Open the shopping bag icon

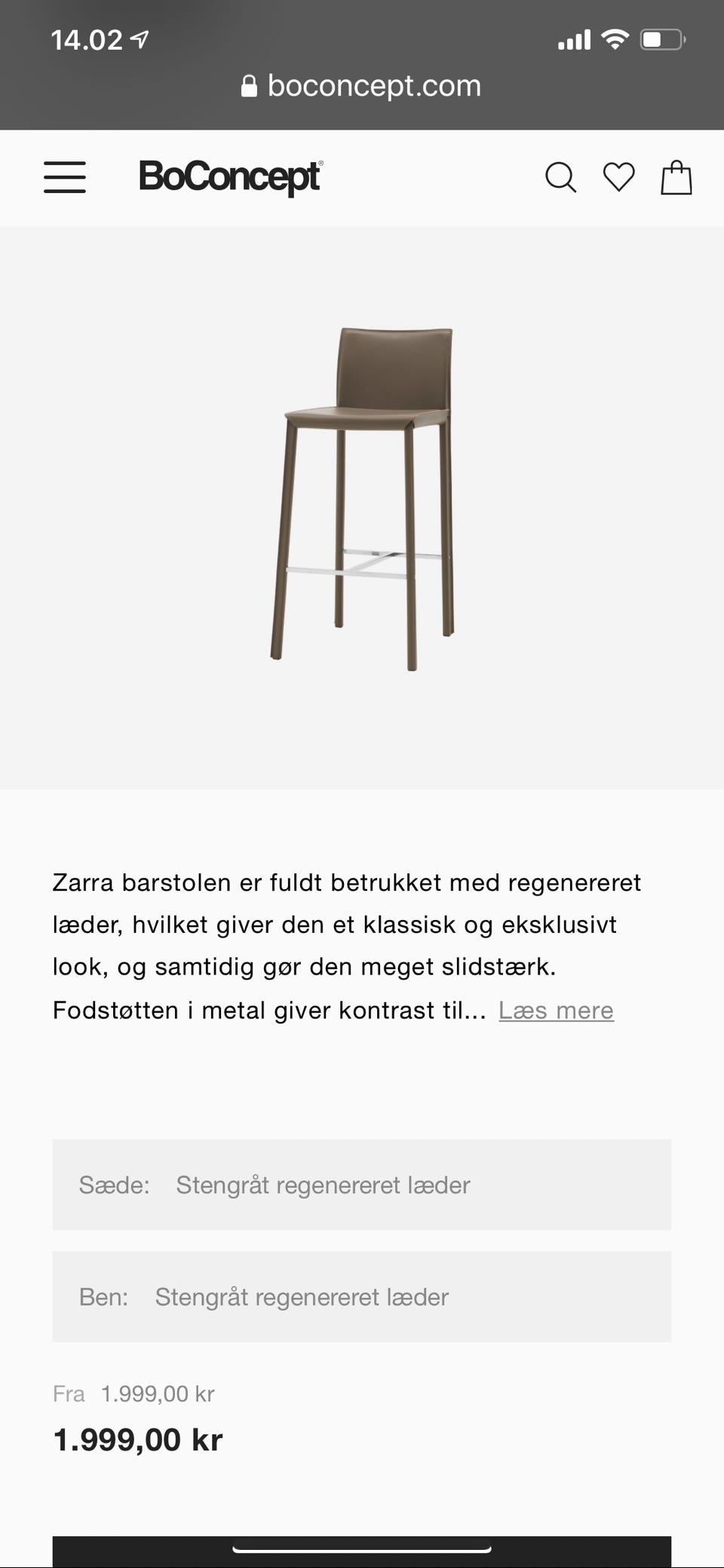coord(676,178)
